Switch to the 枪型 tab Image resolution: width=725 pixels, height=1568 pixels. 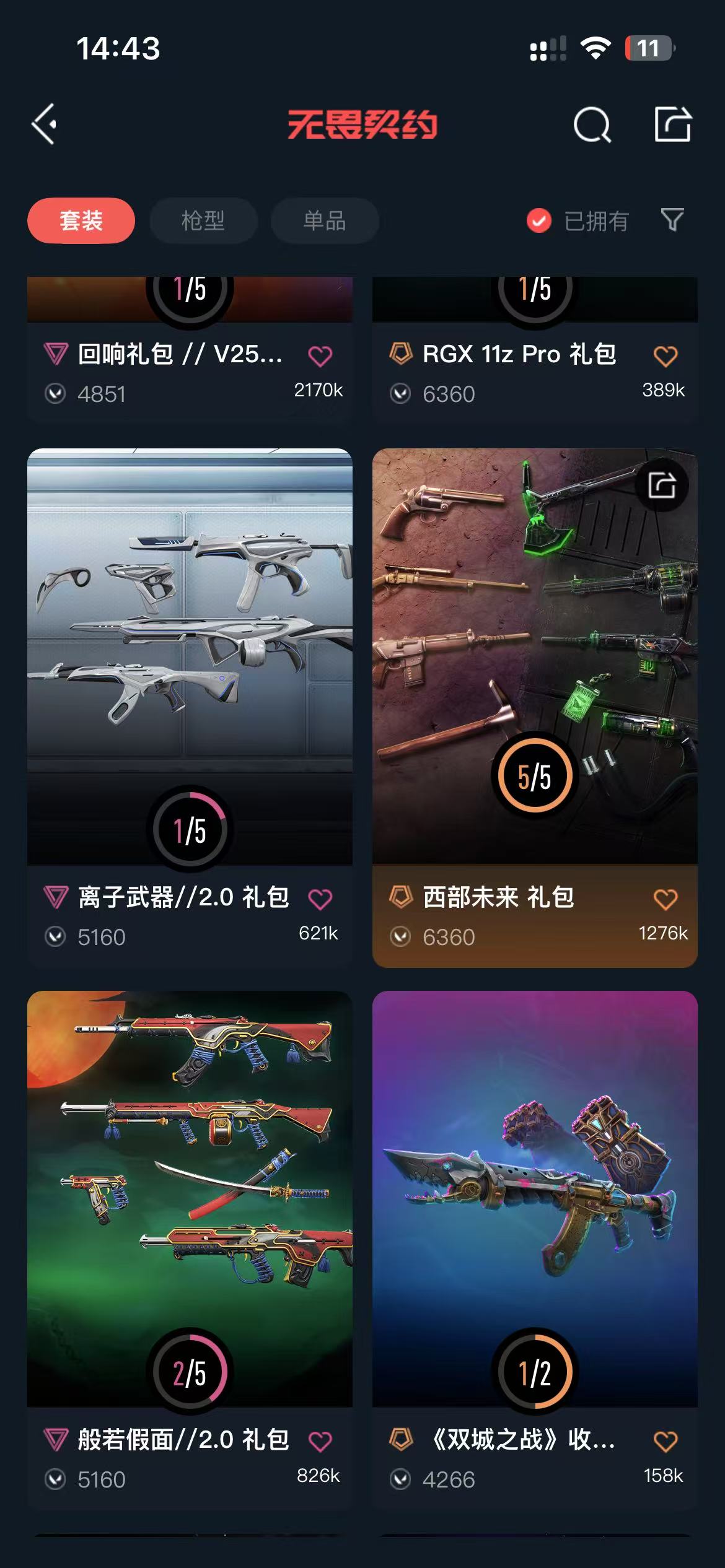(203, 221)
